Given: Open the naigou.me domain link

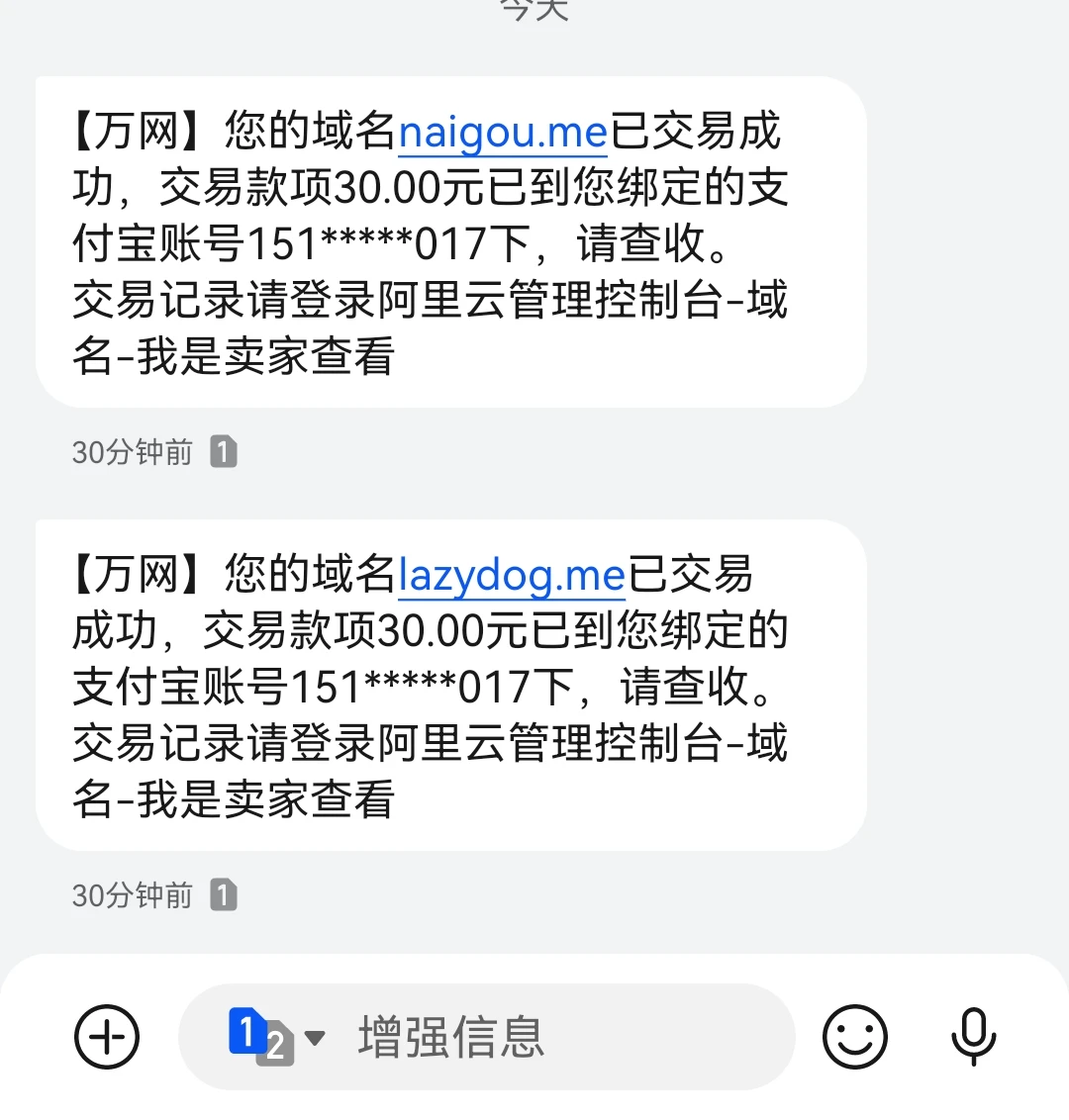Looking at the screenshot, I should pos(502,133).
